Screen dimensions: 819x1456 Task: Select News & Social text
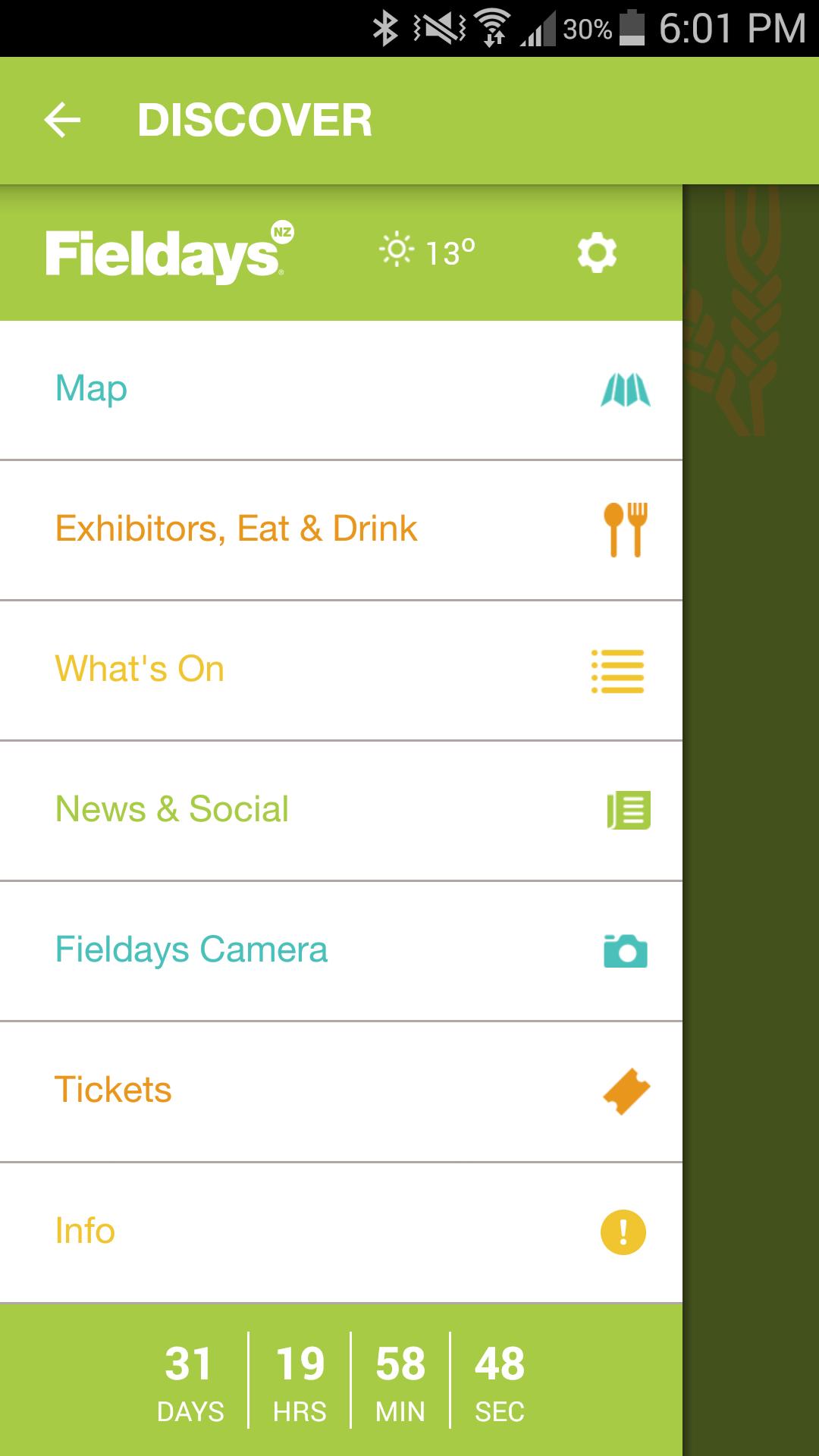(x=172, y=809)
